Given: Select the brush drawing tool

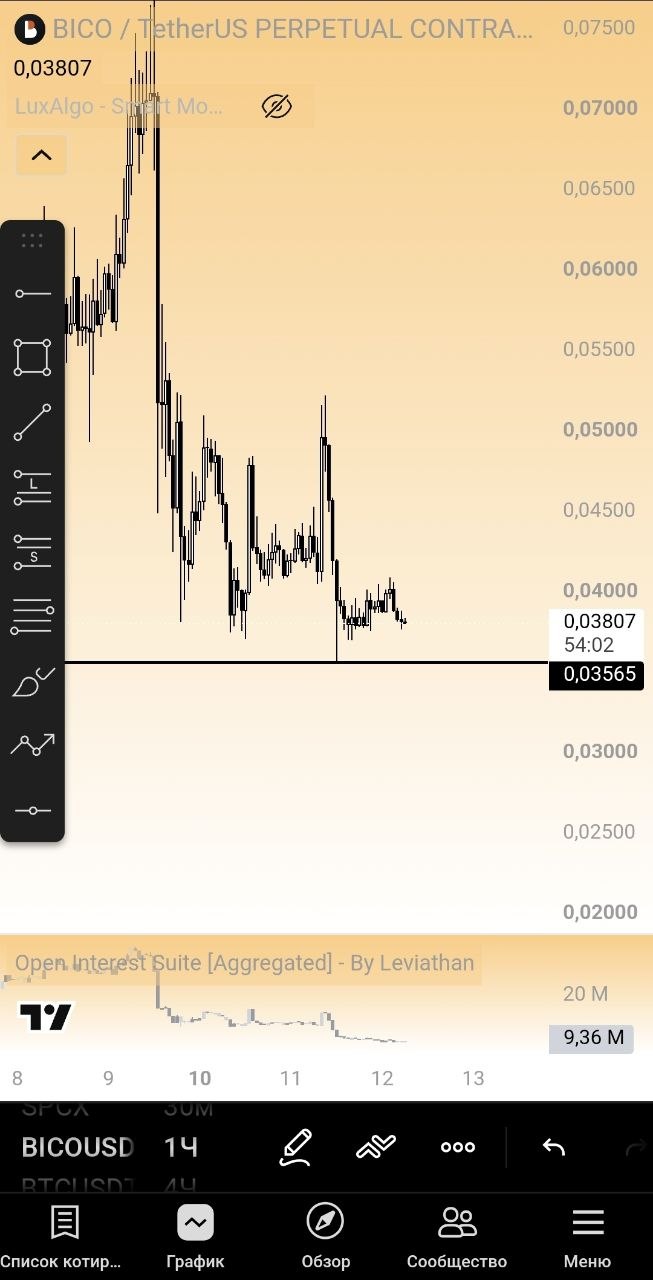Looking at the screenshot, I should pos(32,682).
